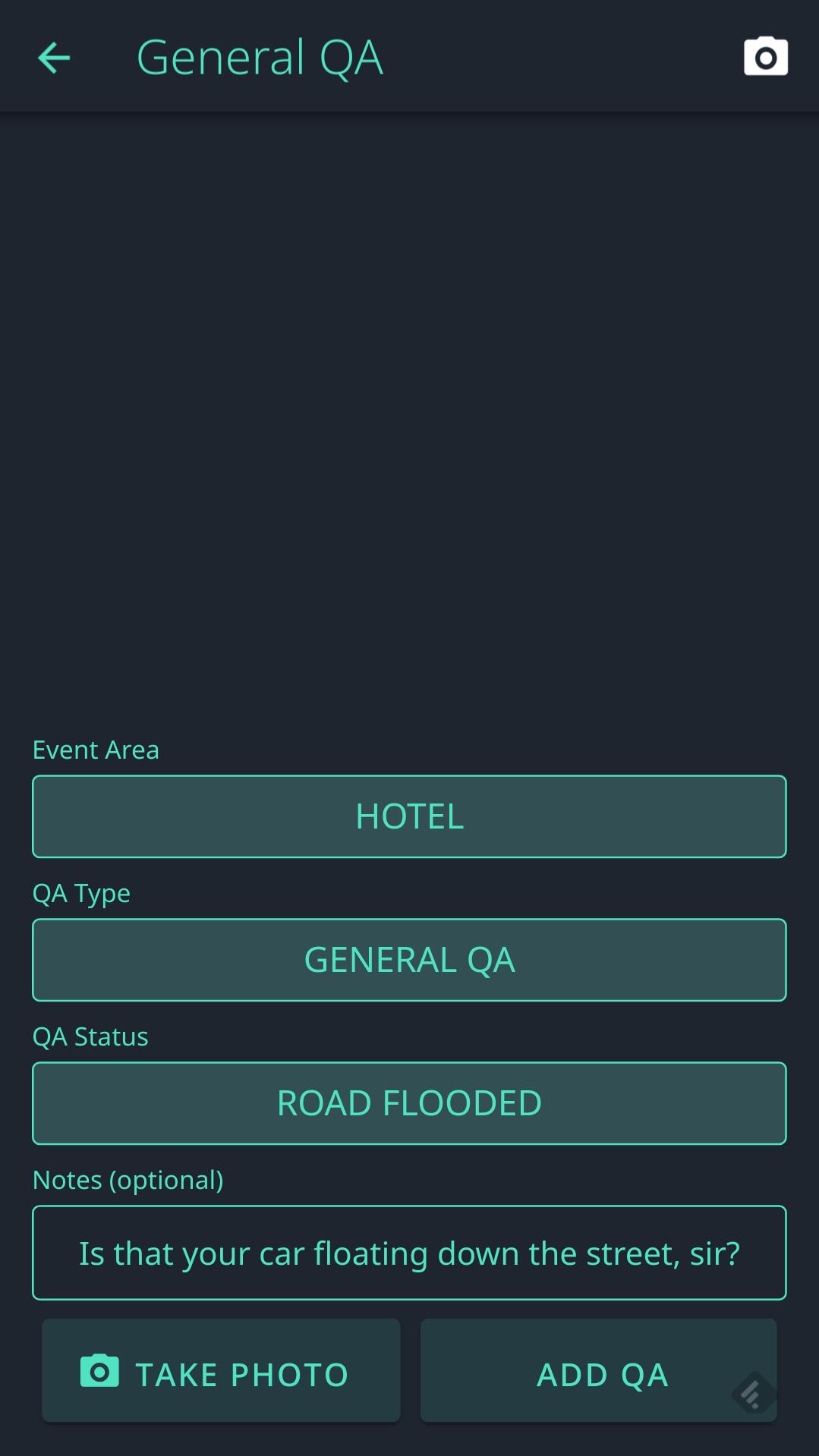This screenshot has height=1456, width=819.
Task: Tap the General QA screen title
Action: [260, 56]
